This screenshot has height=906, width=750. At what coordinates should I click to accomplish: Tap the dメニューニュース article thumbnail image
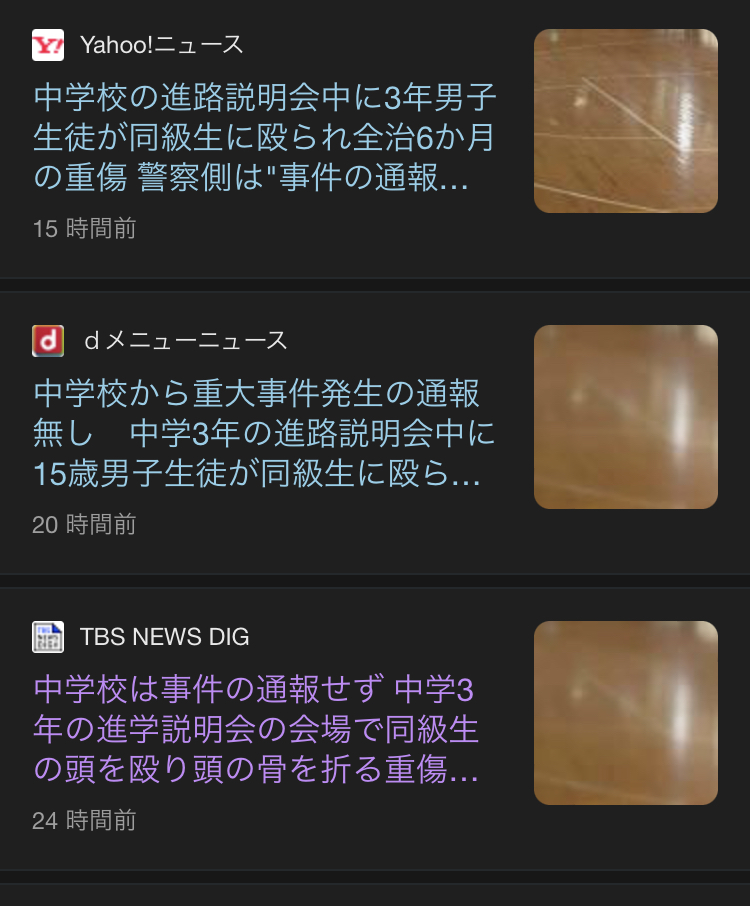pos(625,417)
